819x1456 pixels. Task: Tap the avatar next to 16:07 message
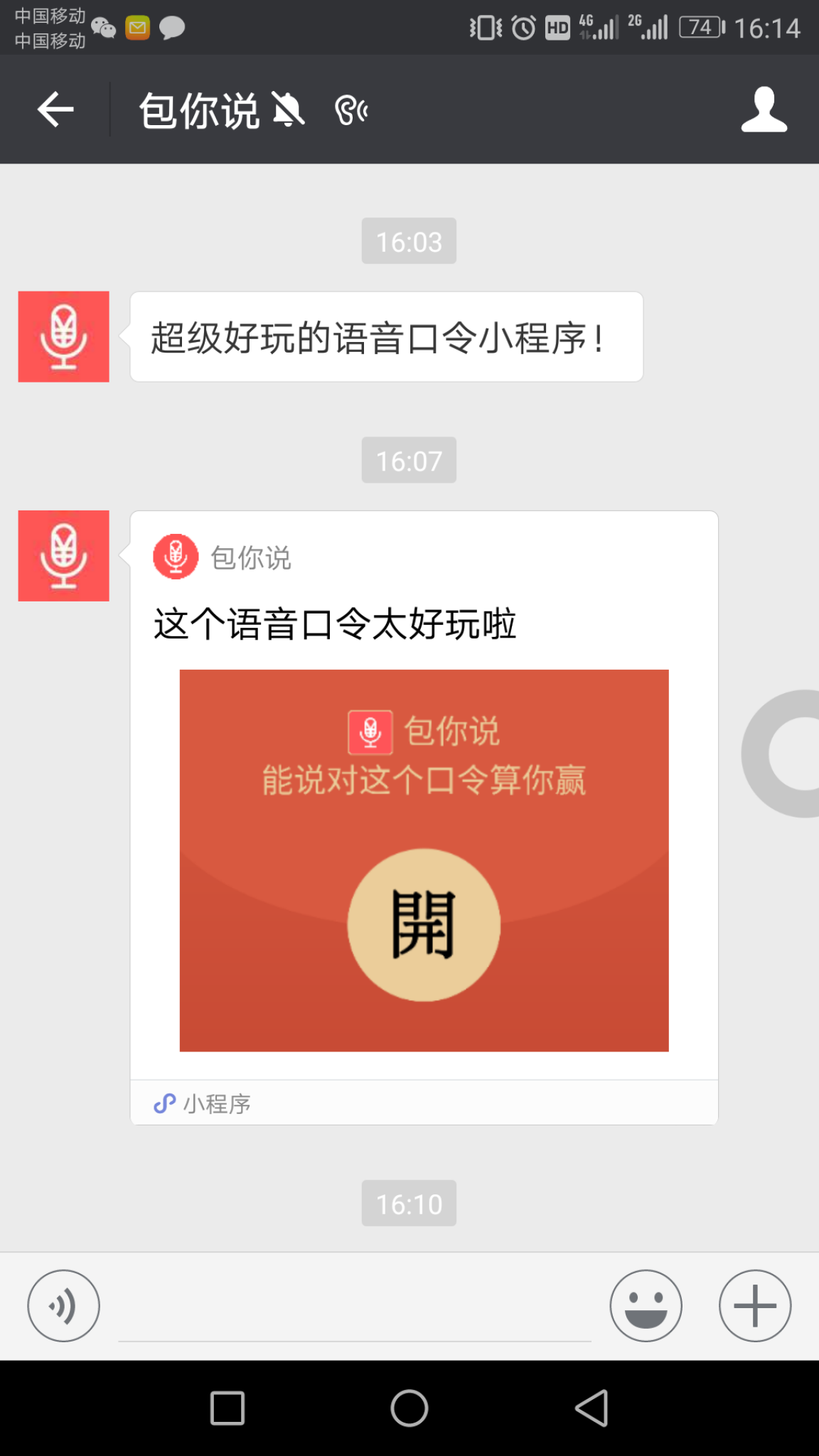[63, 555]
